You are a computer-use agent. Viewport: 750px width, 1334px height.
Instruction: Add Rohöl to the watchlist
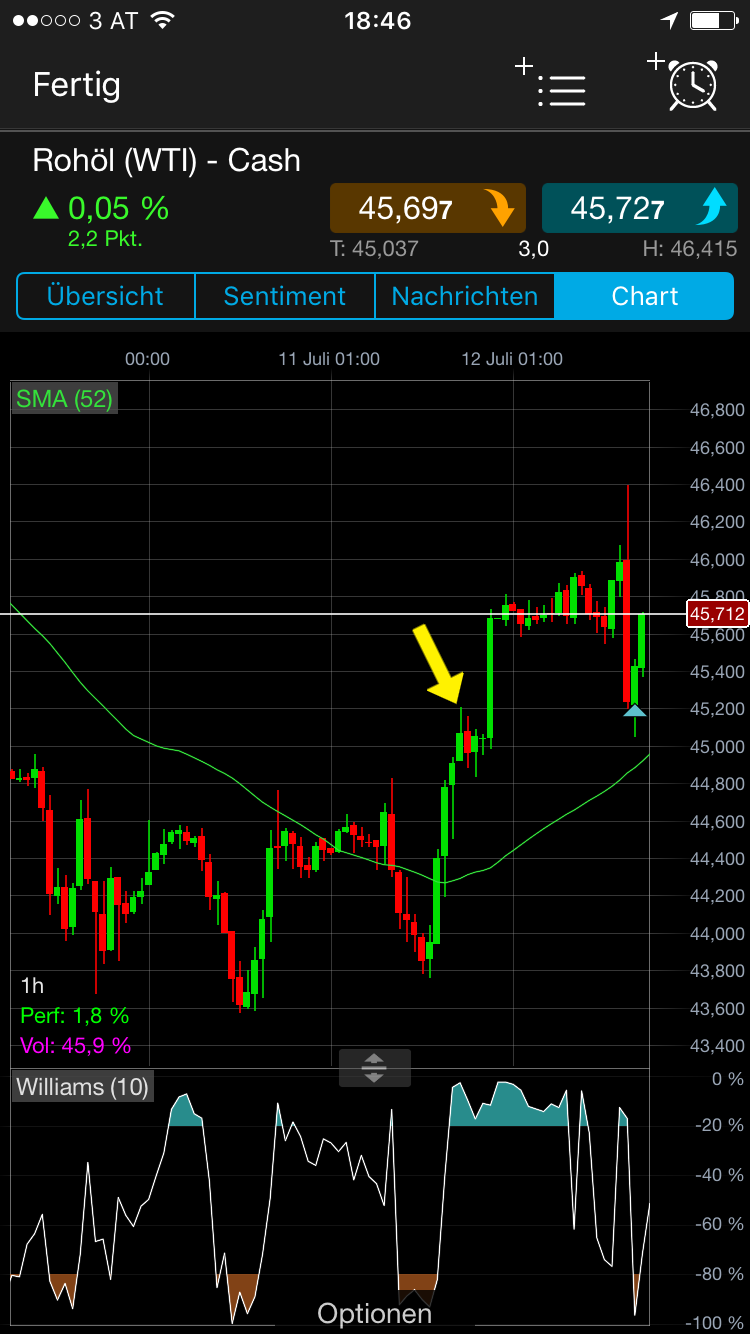552,85
